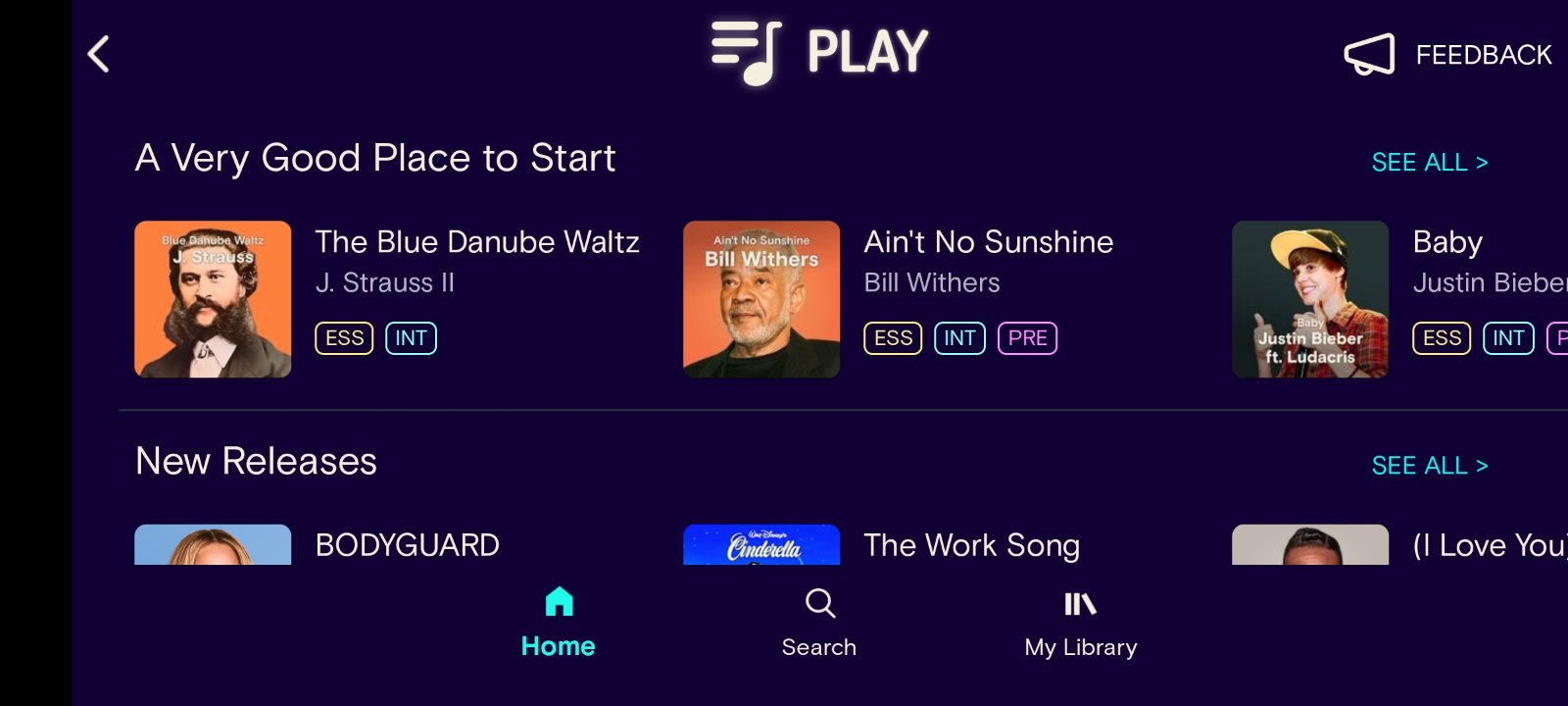This screenshot has width=1568, height=706.
Task: Switch to the My Library tab
Action: (1081, 622)
